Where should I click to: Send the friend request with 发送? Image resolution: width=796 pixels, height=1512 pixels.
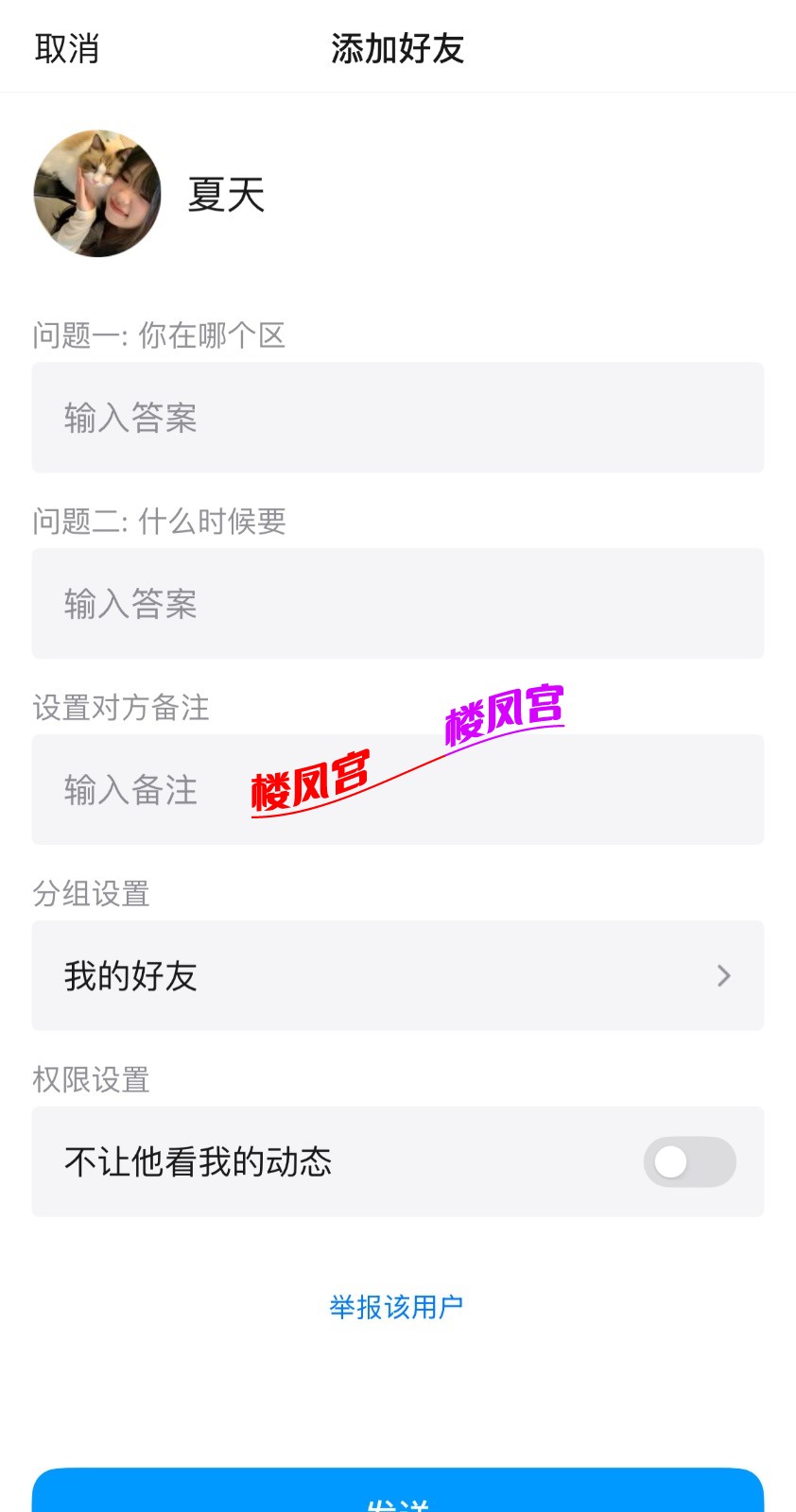(397, 1495)
